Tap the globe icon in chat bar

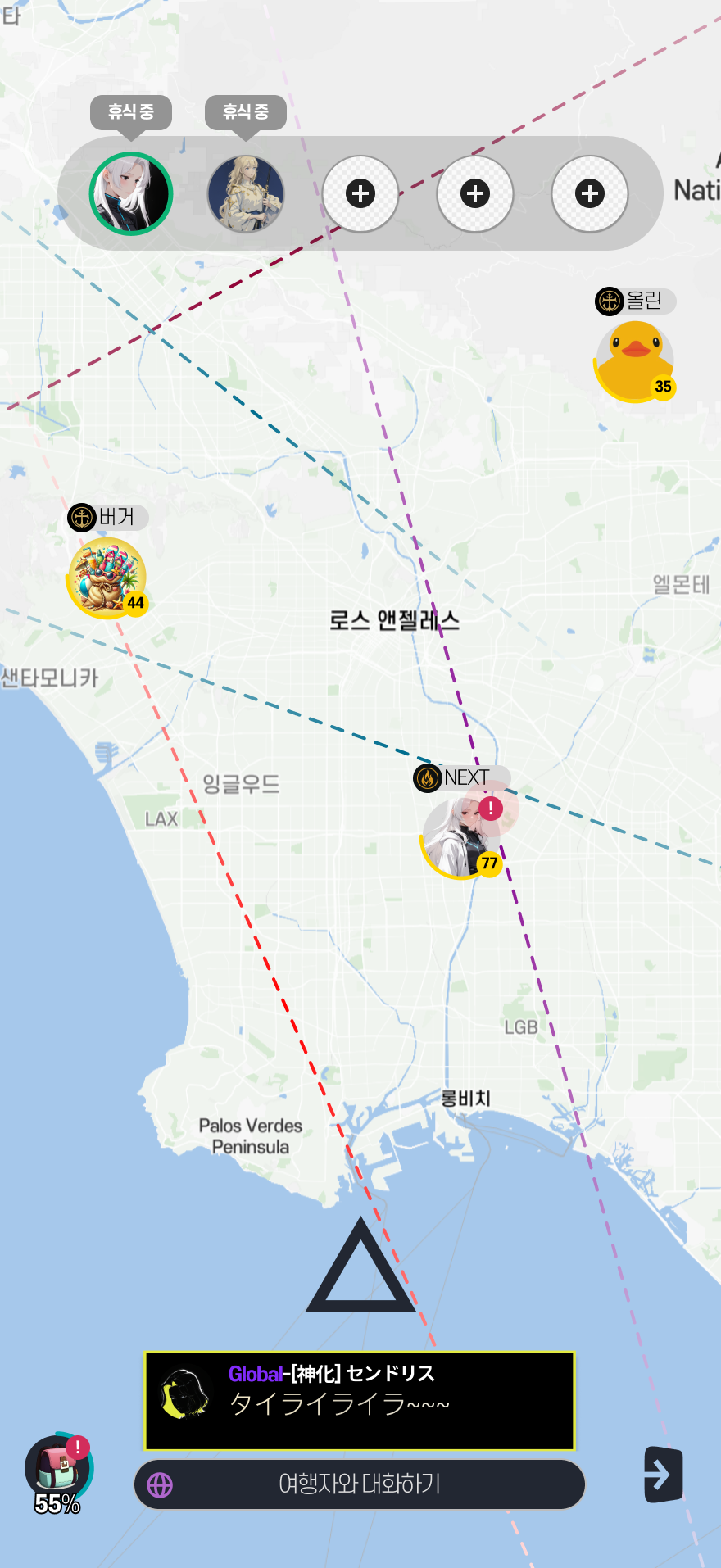pyautogui.click(x=160, y=1484)
